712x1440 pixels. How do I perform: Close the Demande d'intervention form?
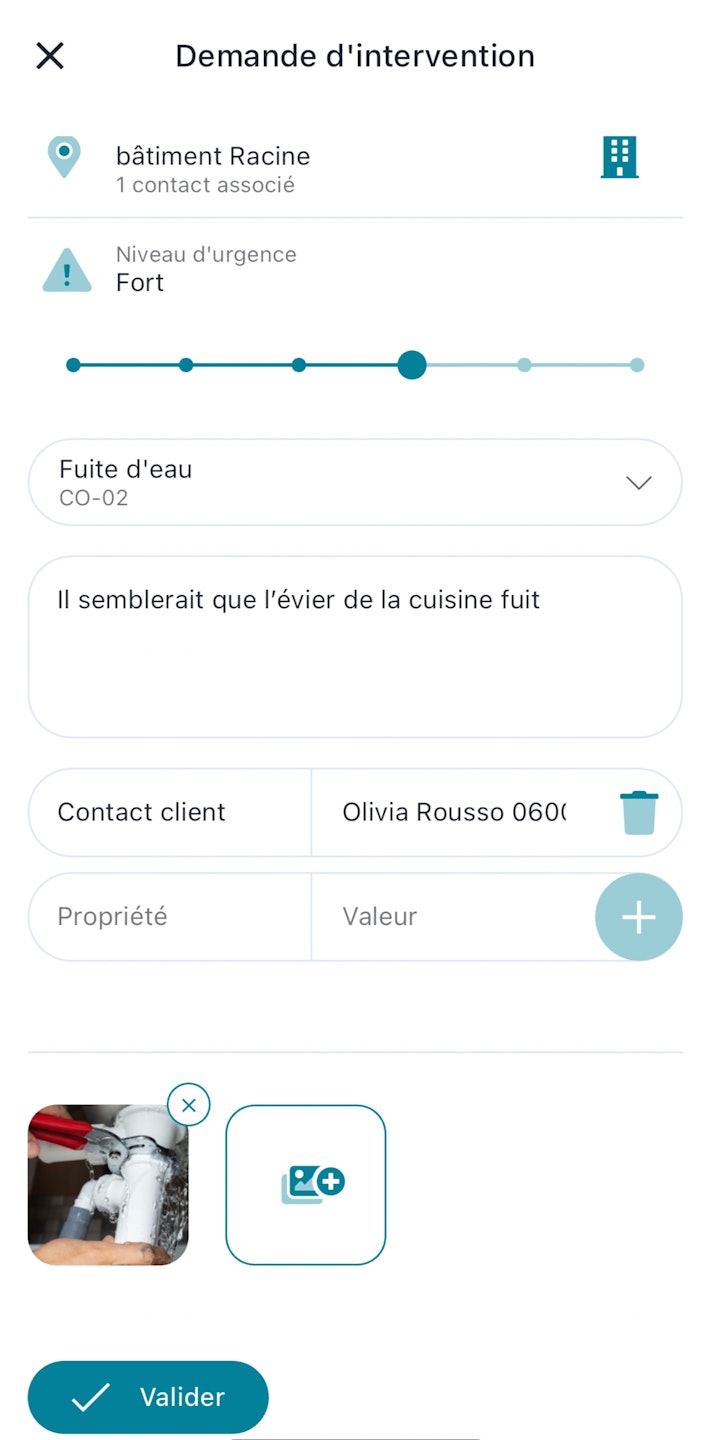pos(50,56)
